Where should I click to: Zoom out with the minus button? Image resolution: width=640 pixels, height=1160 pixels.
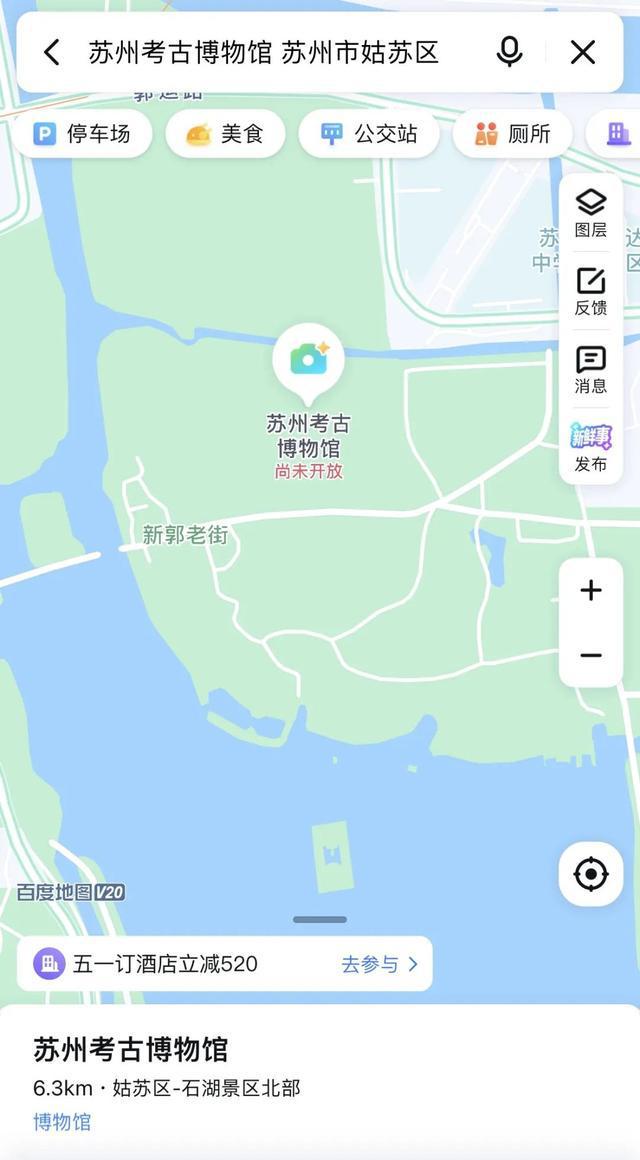590,655
